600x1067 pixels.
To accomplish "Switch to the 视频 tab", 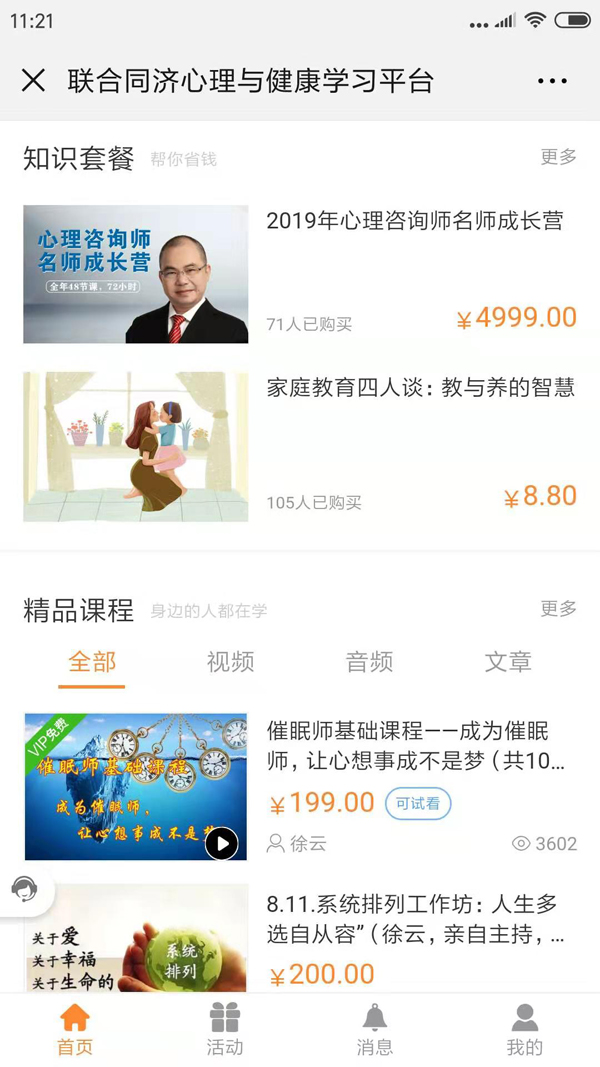I will pos(230,662).
